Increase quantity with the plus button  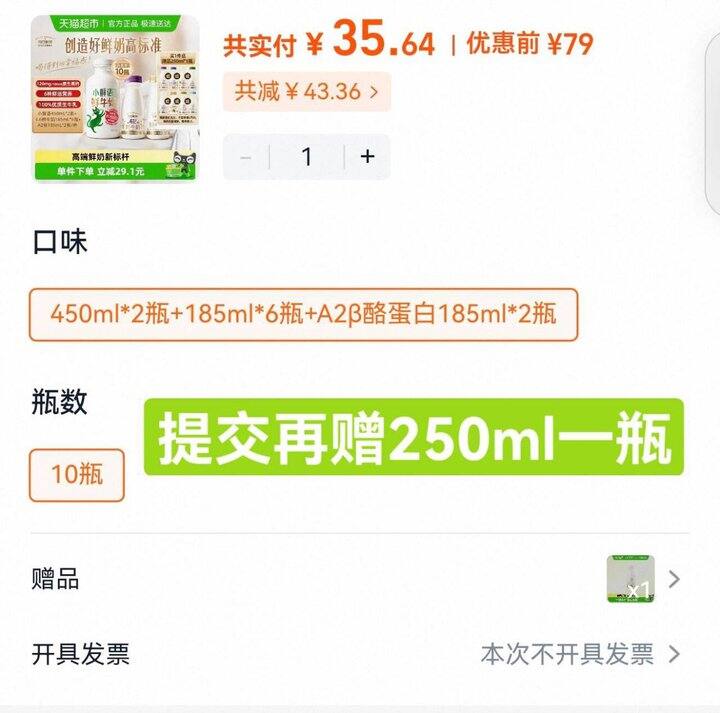367,157
